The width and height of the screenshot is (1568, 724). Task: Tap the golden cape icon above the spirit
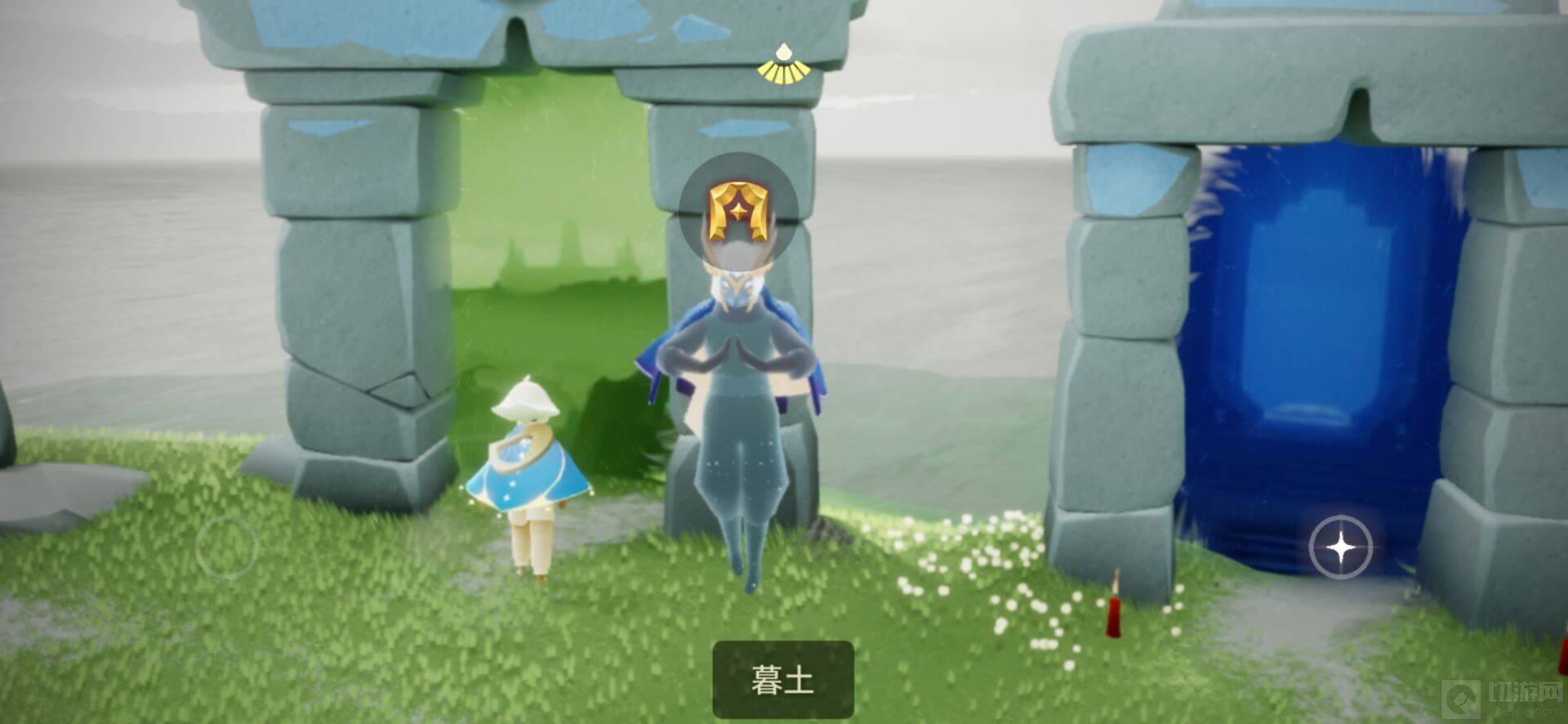[x=737, y=211]
